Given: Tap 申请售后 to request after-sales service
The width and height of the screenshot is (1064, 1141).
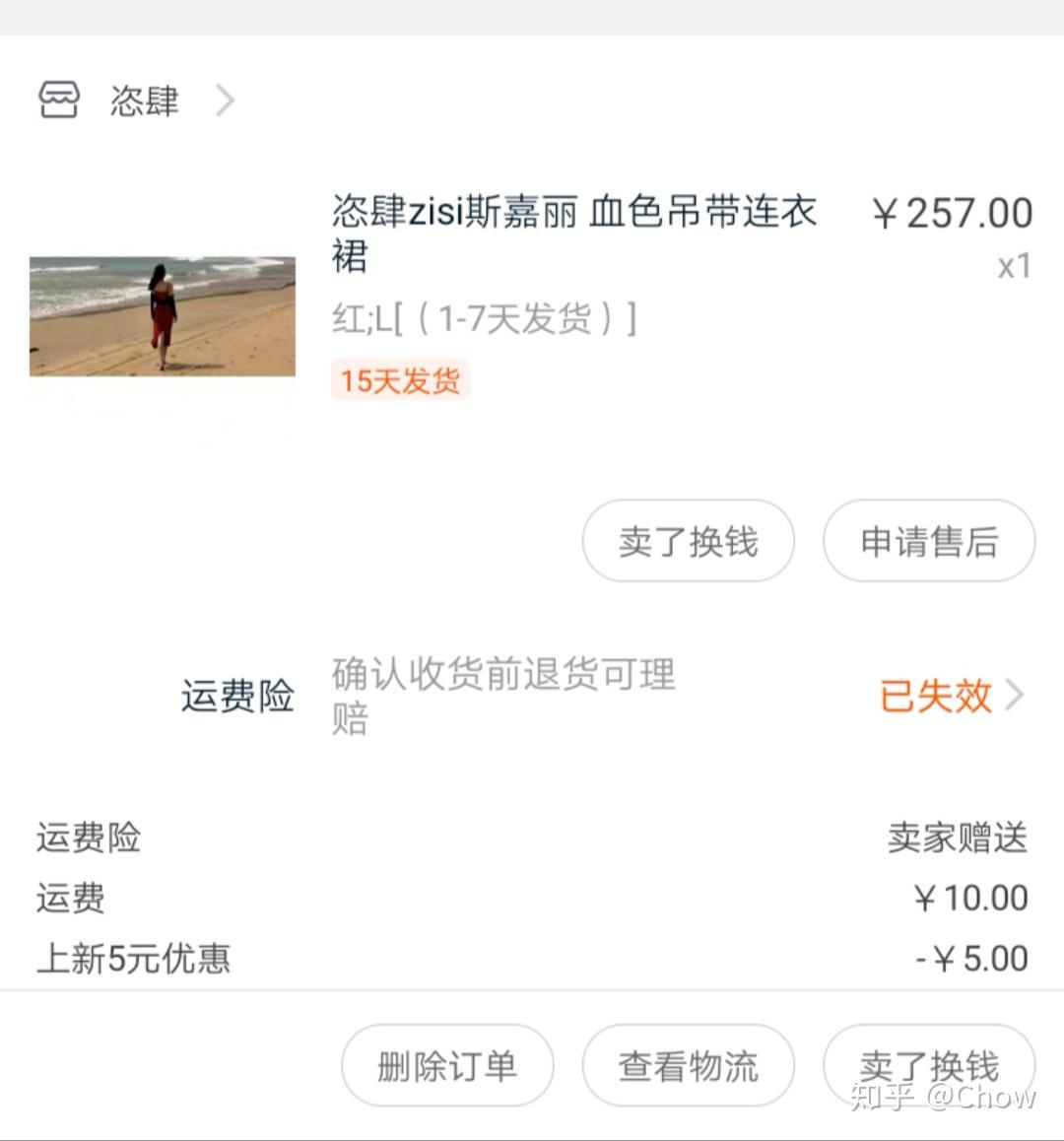Looking at the screenshot, I should (928, 541).
